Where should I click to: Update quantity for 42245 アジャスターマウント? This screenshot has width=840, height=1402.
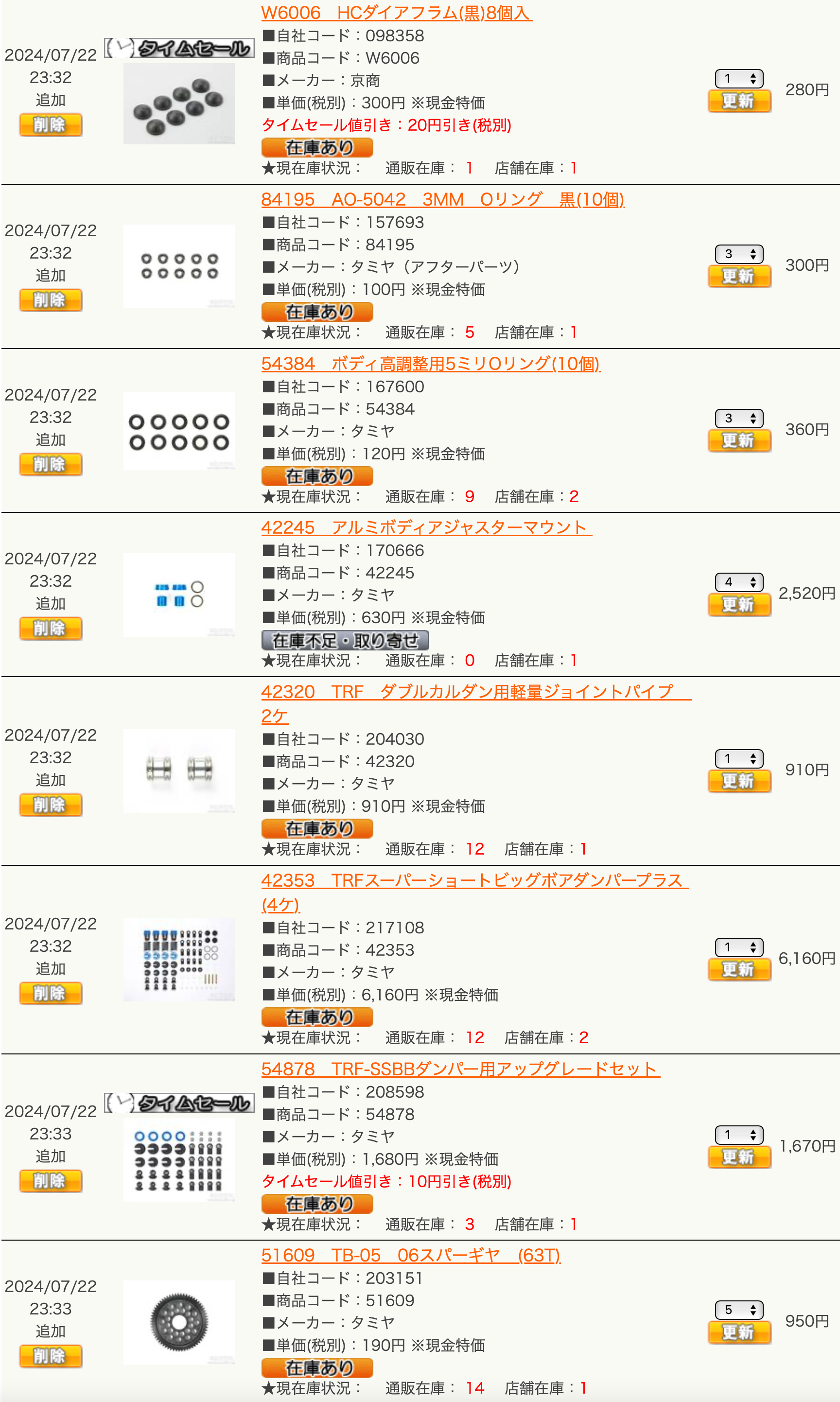[x=739, y=605]
